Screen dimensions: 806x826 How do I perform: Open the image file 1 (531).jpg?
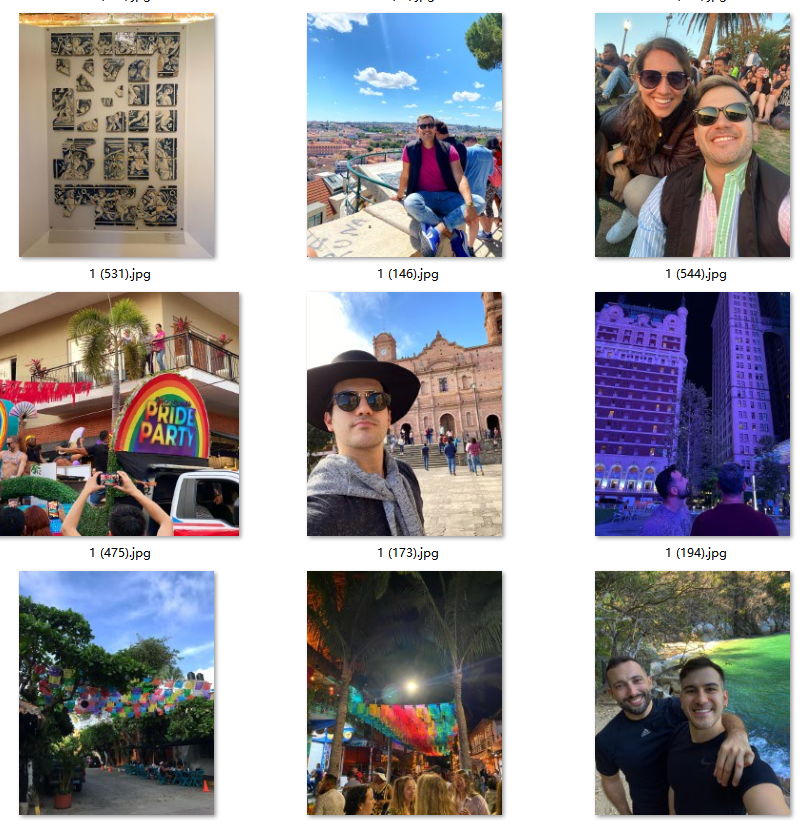(116, 136)
